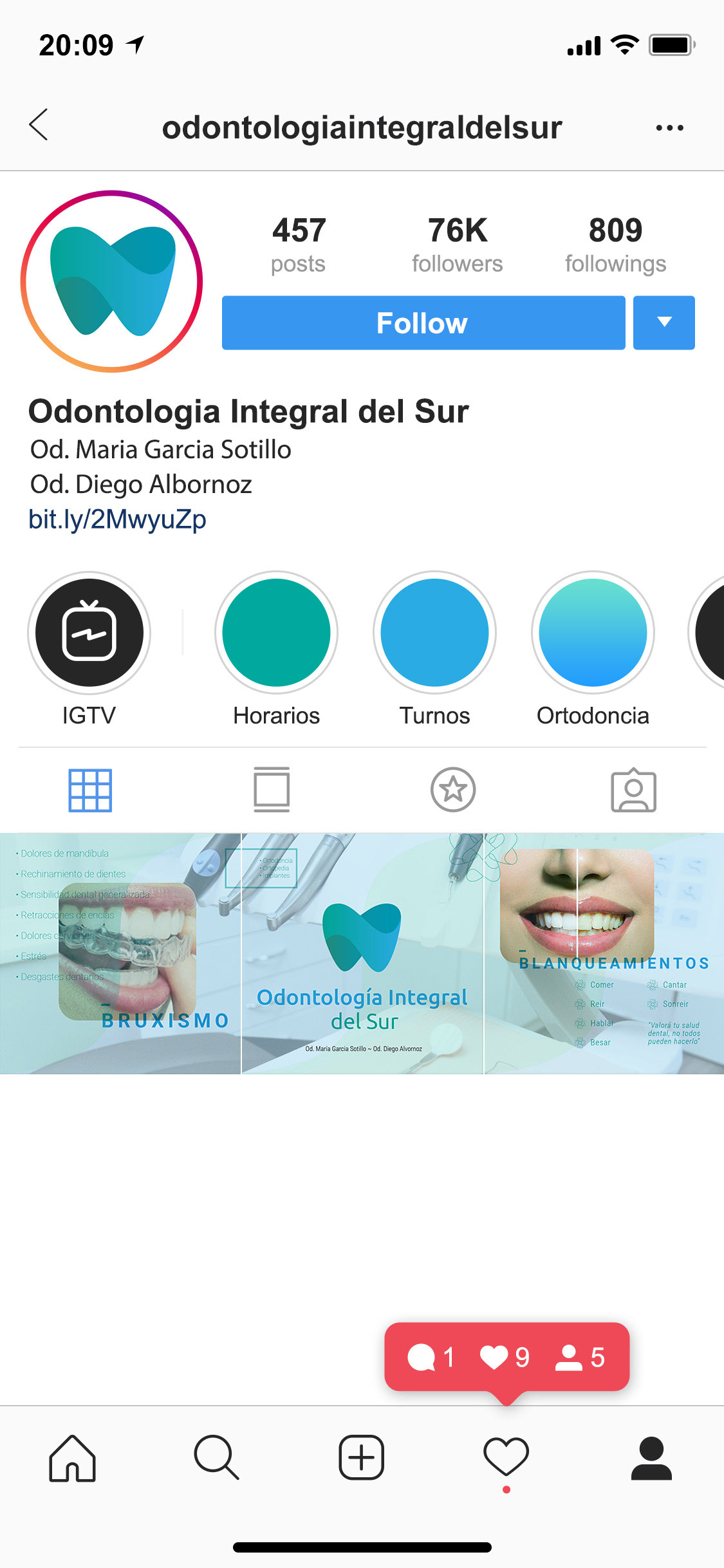
Task: View the Turnos story highlight
Action: coord(434,633)
